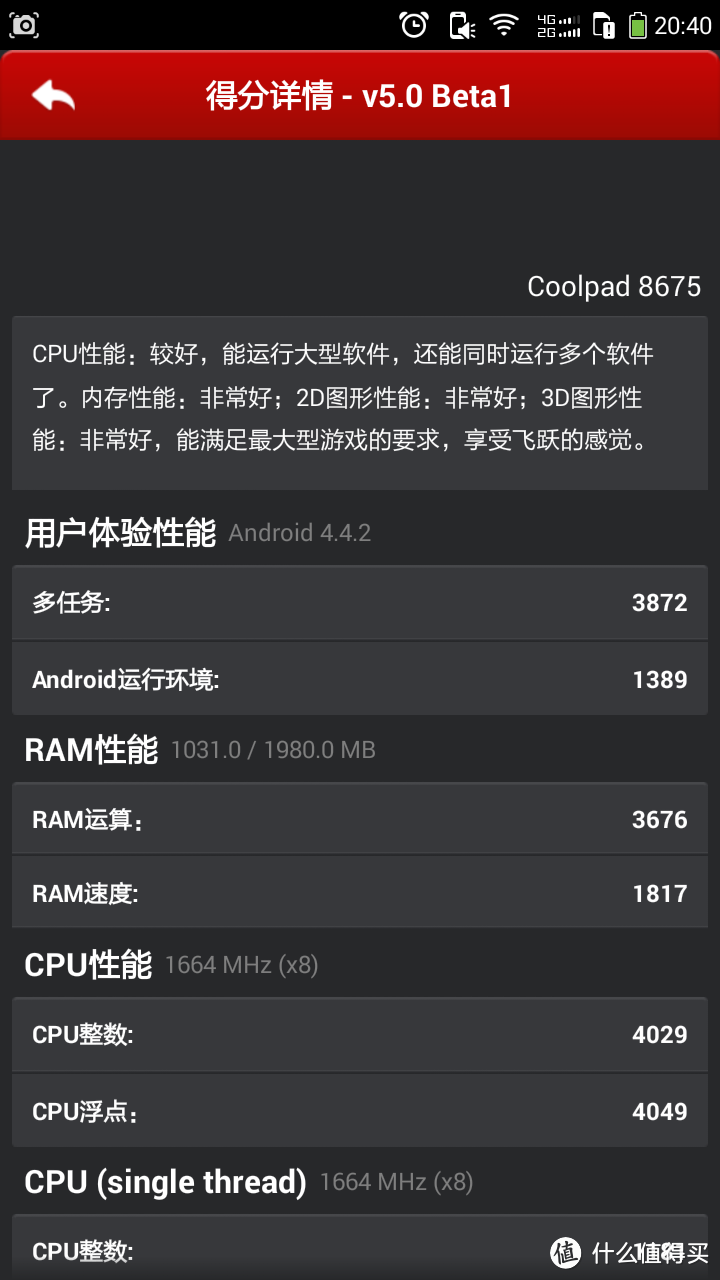
Task: Tap the RAM运算 row showing 3676
Action: pyautogui.click(x=360, y=818)
